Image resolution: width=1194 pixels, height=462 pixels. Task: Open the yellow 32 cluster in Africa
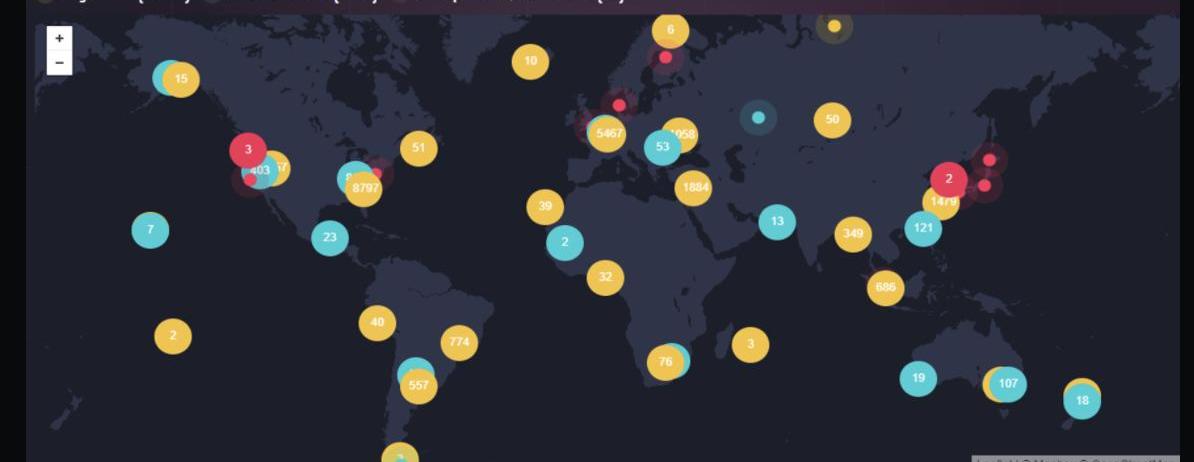[x=605, y=277]
